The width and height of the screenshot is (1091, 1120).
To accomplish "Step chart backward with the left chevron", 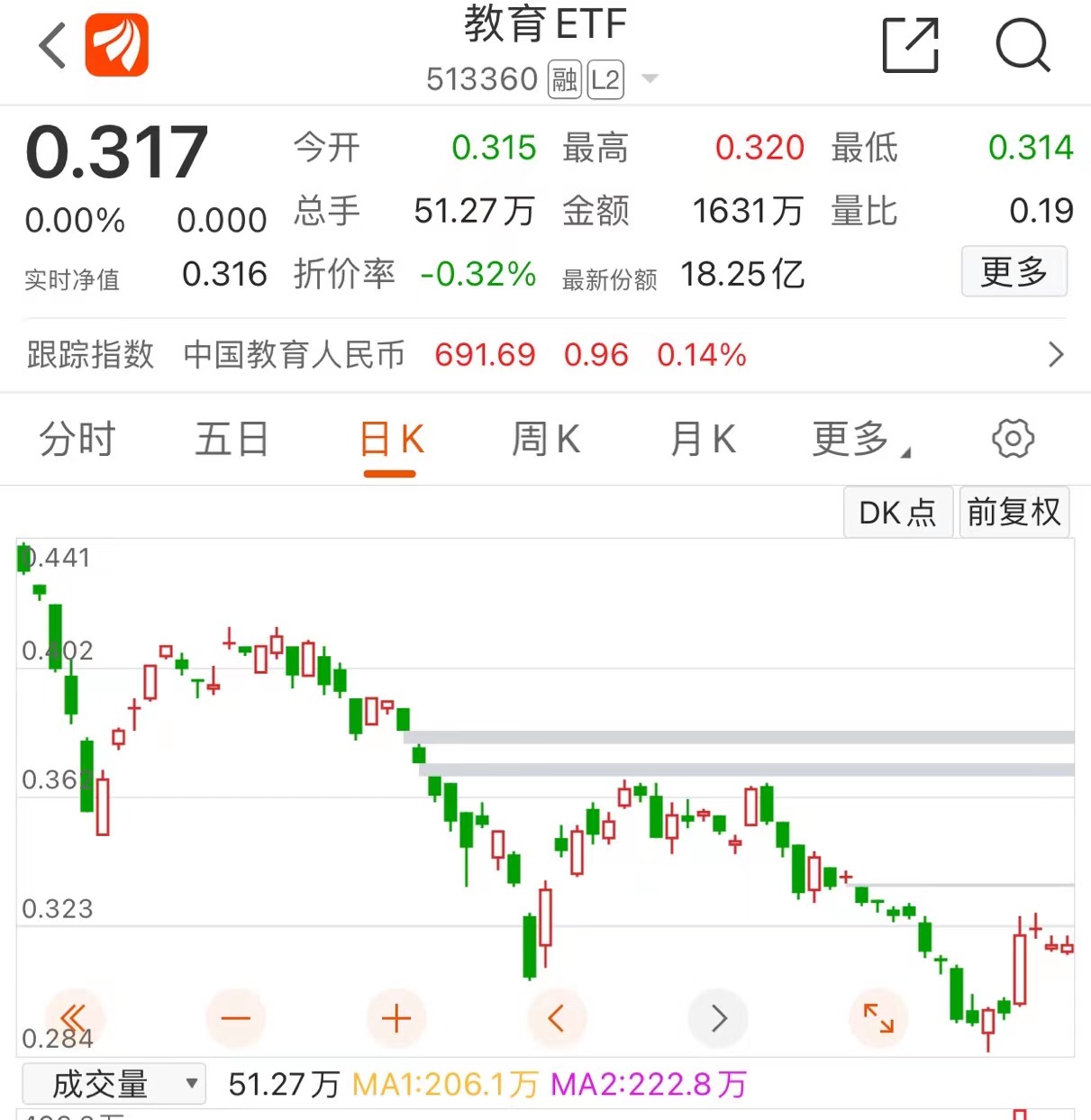I will click(x=557, y=1018).
